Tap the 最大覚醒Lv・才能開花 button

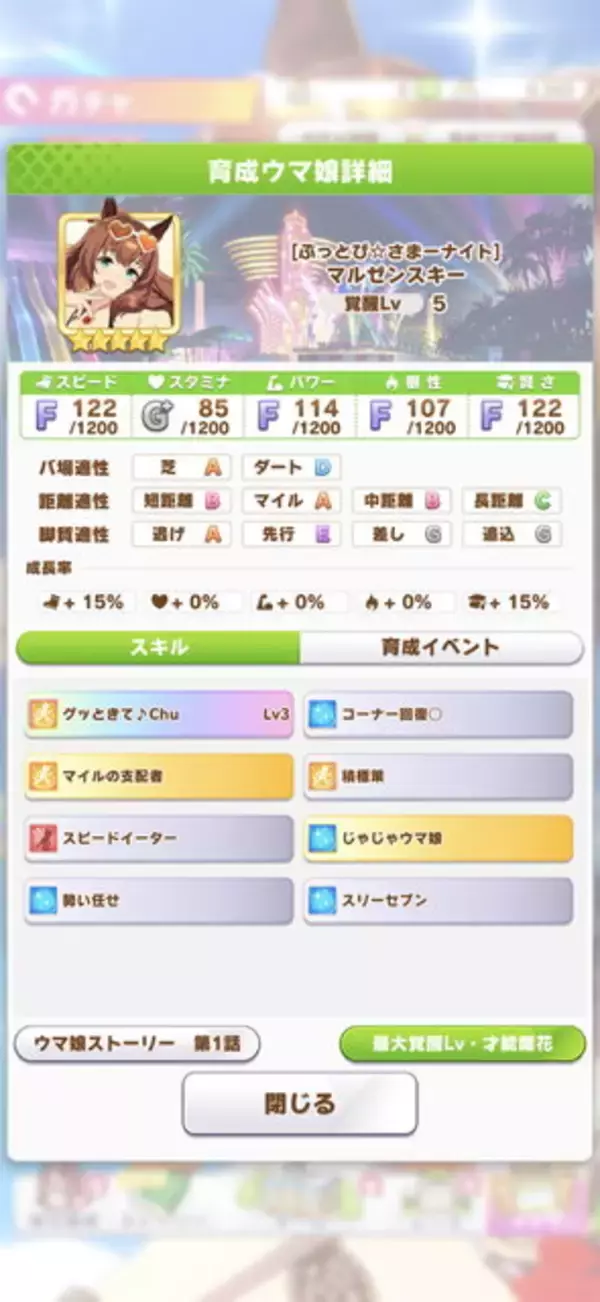tap(462, 1043)
